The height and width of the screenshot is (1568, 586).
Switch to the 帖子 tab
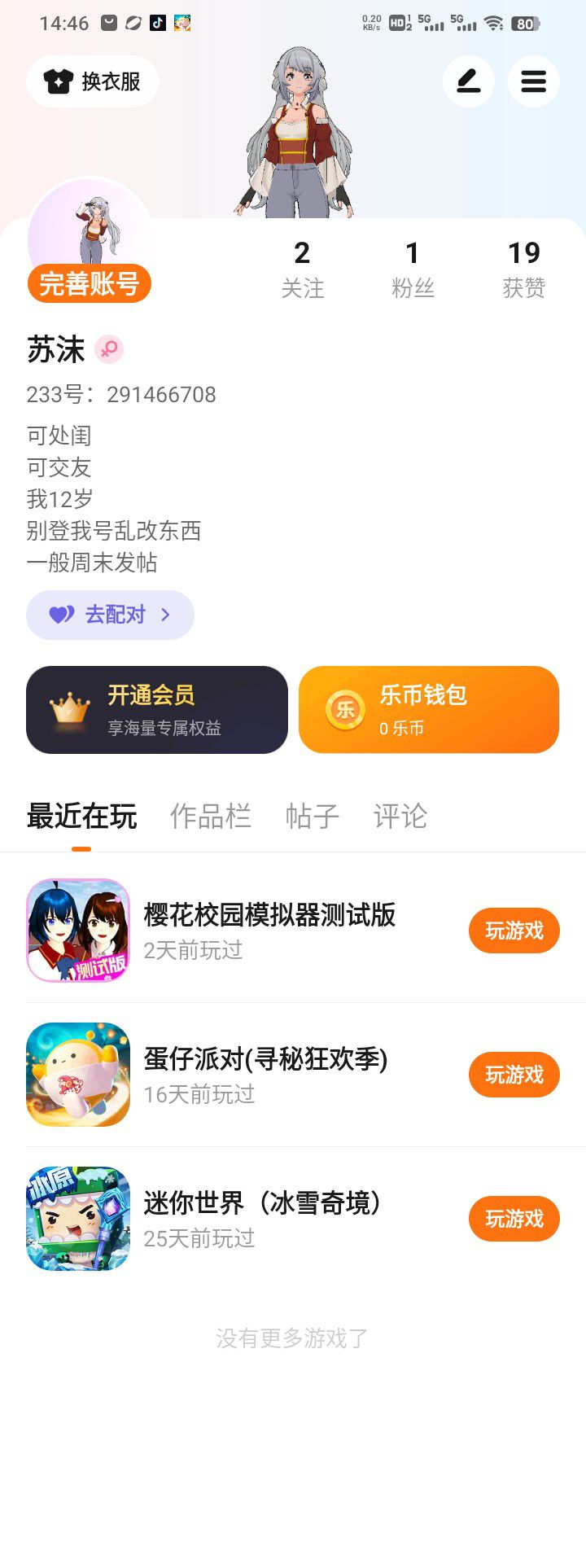(x=313, y=817)
